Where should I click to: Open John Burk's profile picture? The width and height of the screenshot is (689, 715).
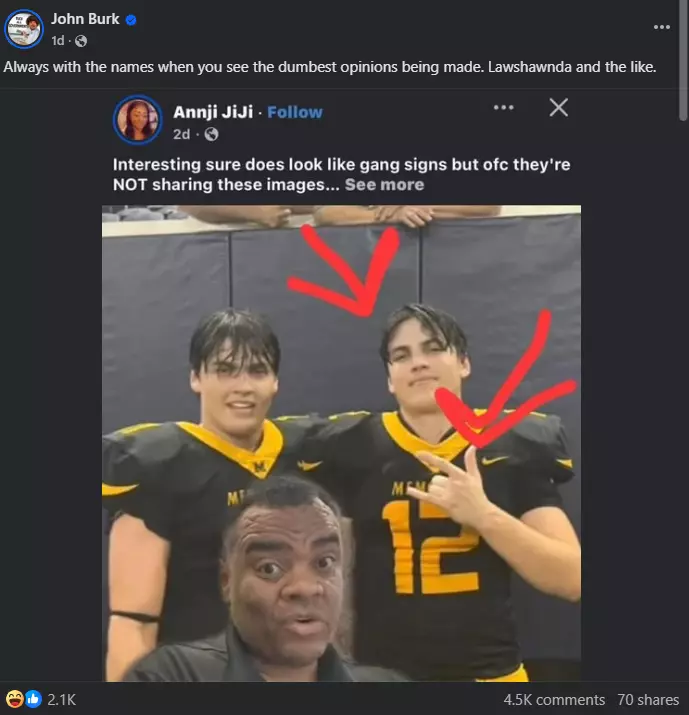(24, 29)
